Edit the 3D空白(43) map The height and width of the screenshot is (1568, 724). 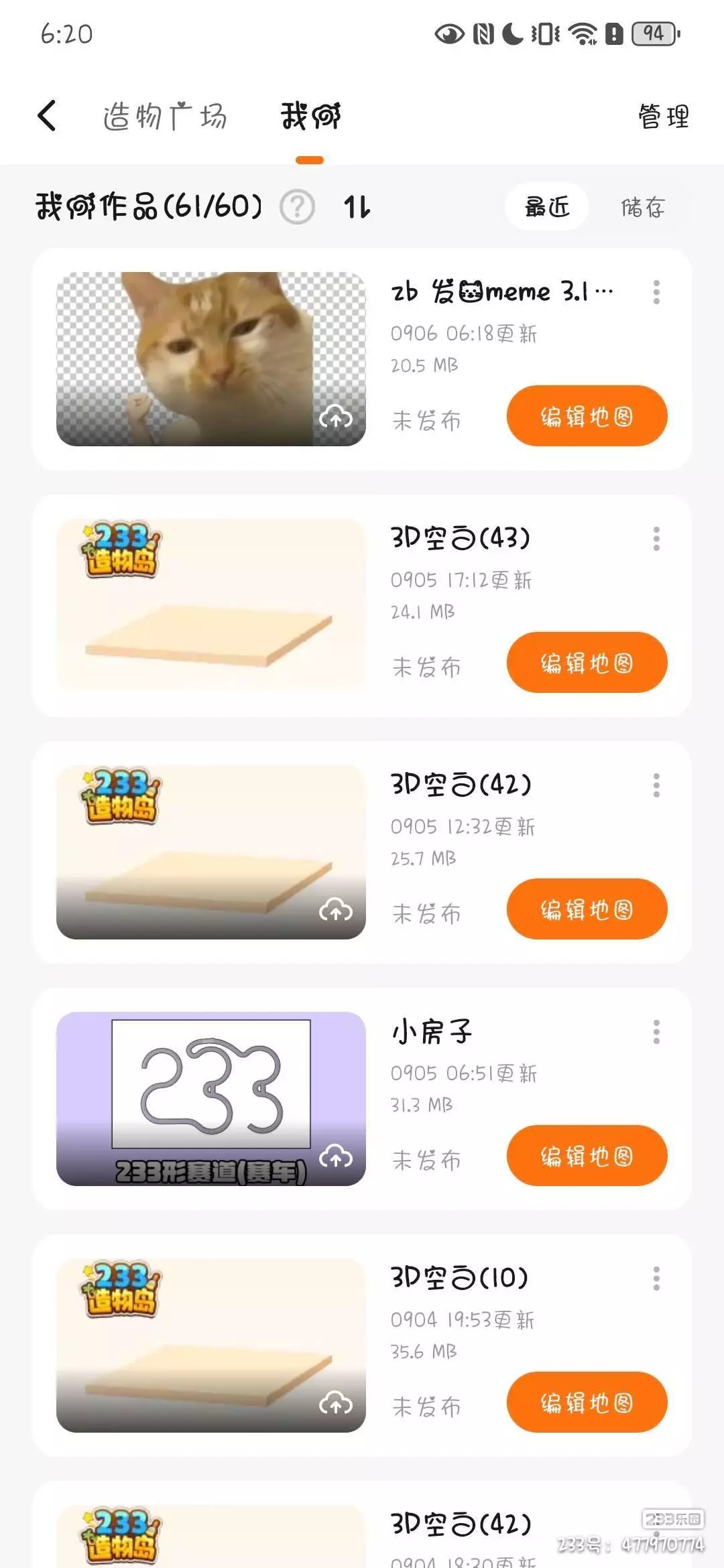pos(587,663)
